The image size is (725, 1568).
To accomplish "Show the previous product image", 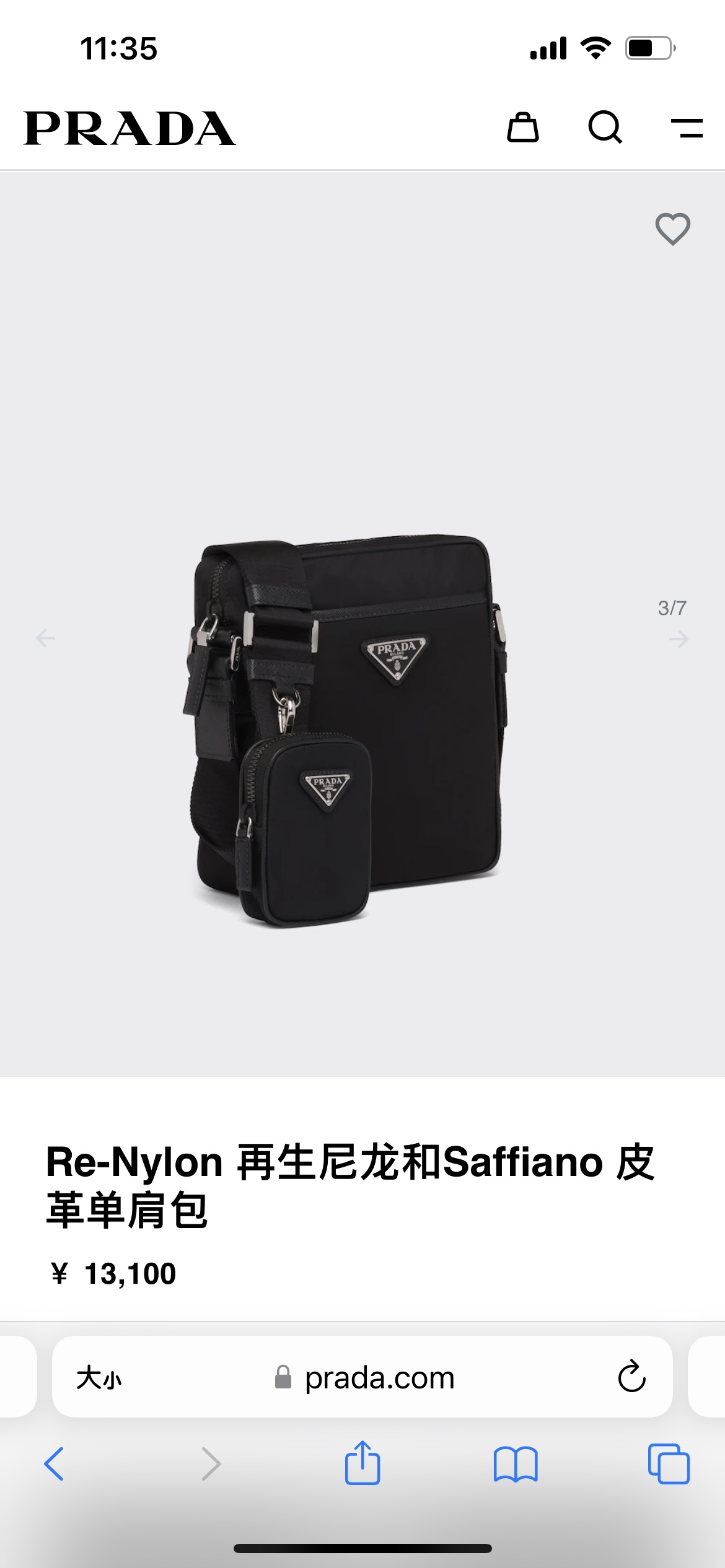I will [x=45, y=638].
